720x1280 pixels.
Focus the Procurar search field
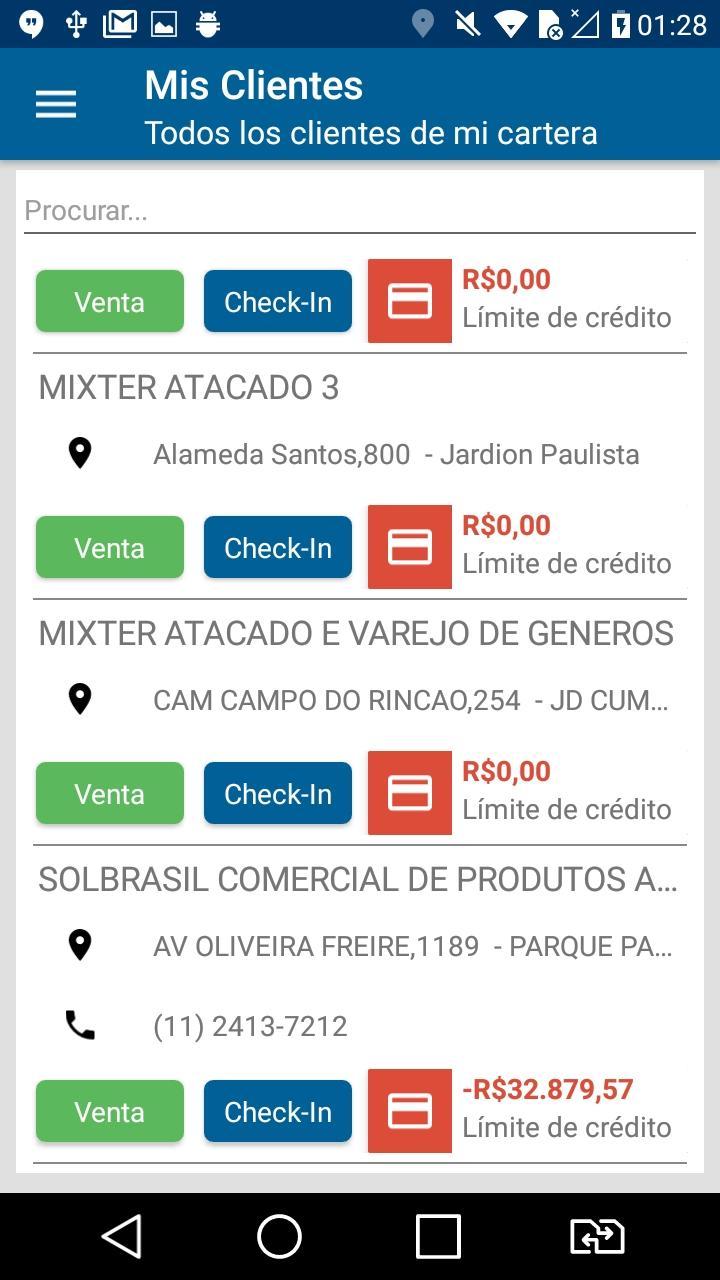click(x=360, y=211)
